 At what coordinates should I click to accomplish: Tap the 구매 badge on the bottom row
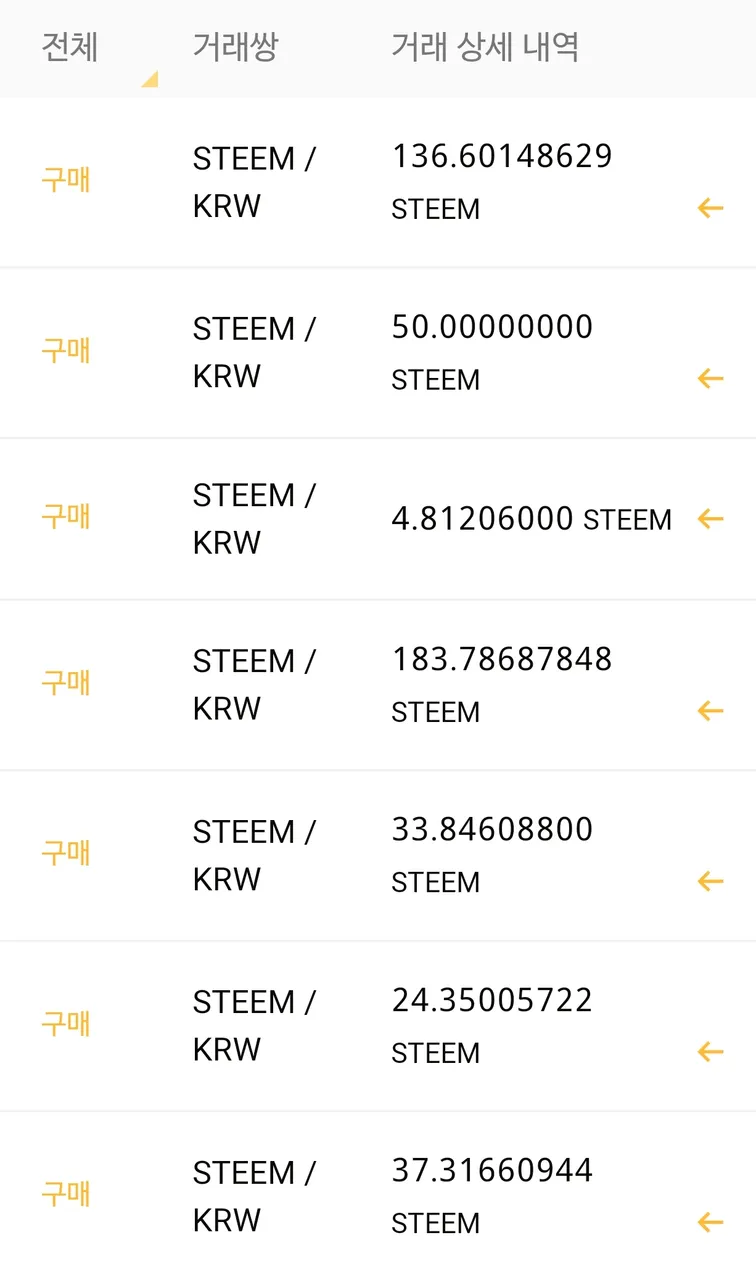pos(65,1194)
